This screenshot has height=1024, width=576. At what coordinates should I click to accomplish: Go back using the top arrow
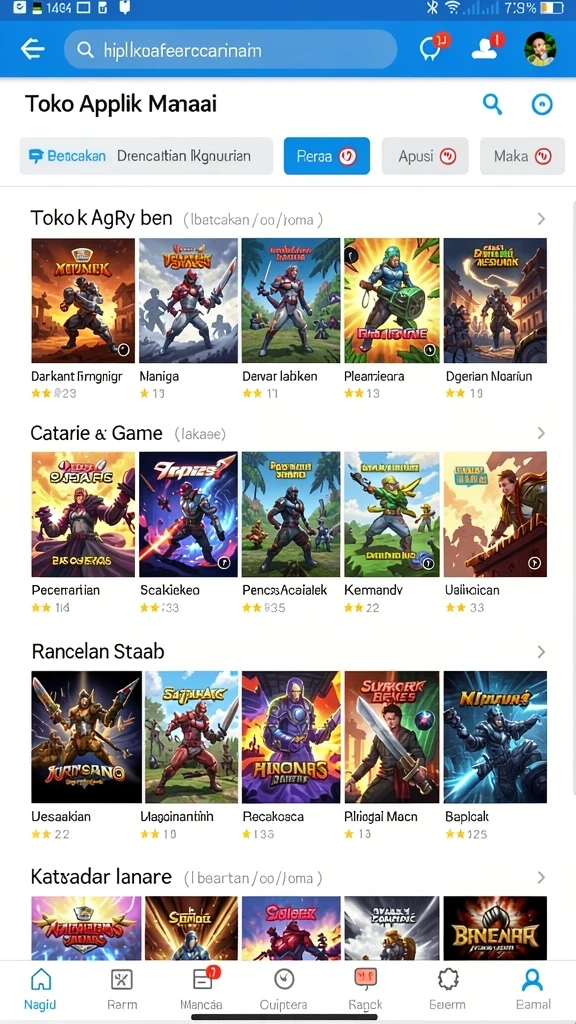click(x=32, y=49)
